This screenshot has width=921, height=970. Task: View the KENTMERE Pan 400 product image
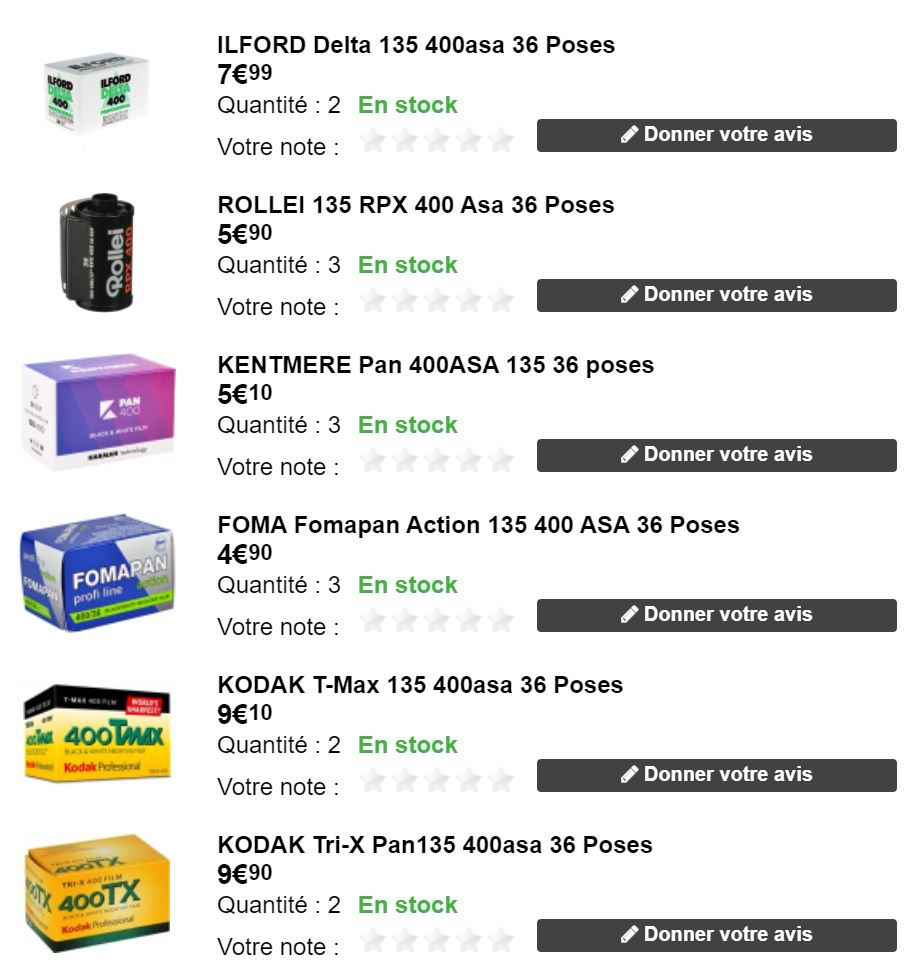point(98,410)
